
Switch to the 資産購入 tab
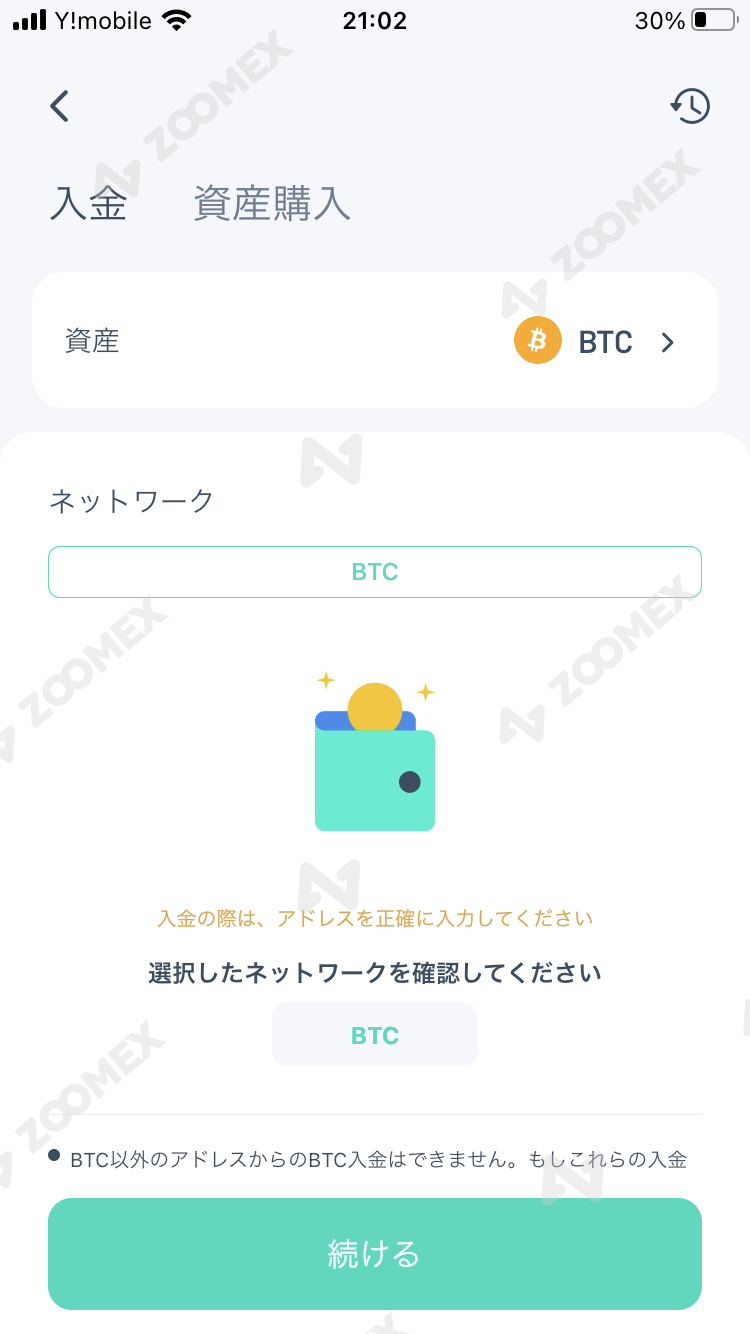272,203
